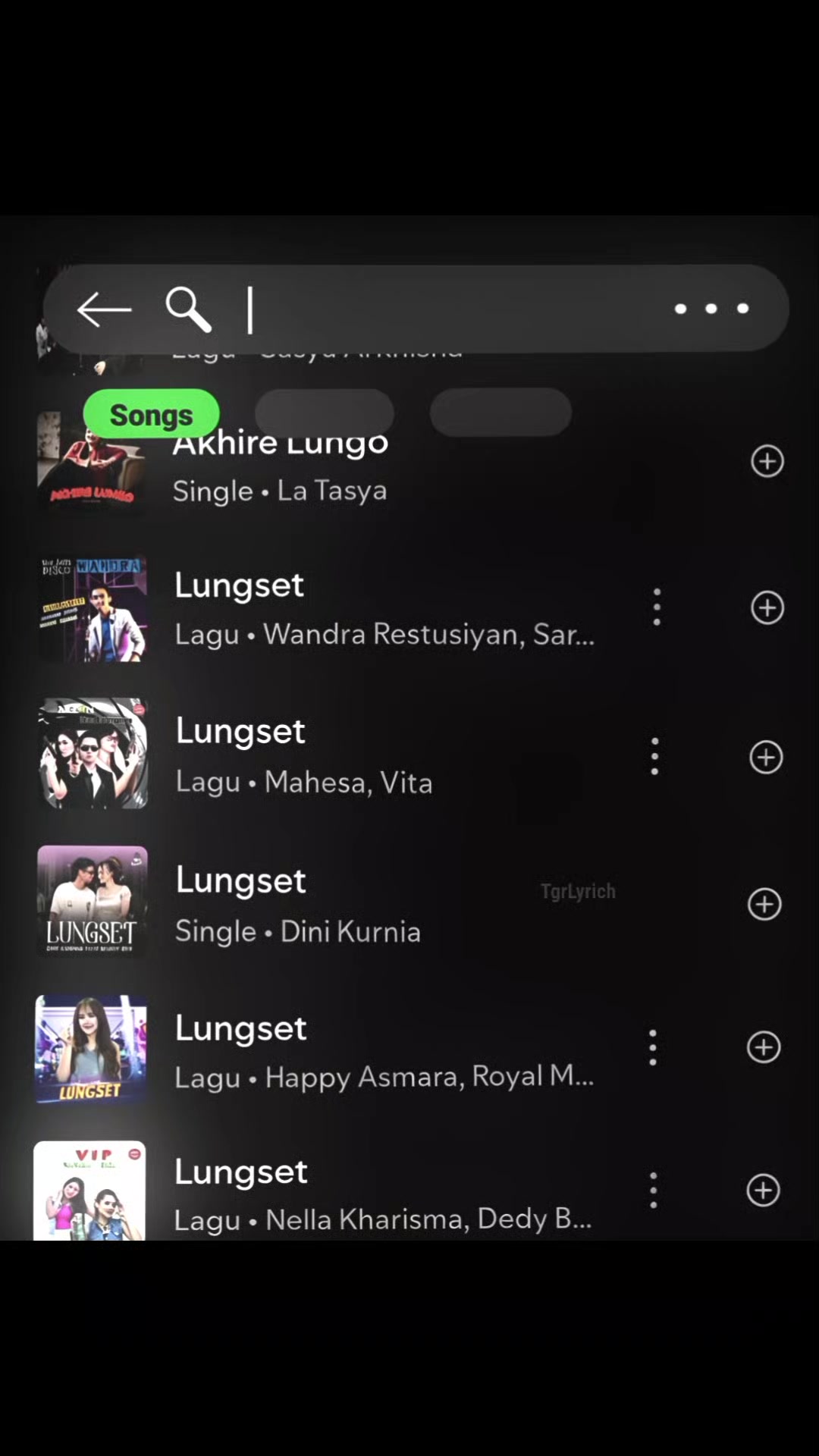Open Lungset by Nella Kharisma
The width and height of the screenshot is (819, 1456).
coord(341,1191)
